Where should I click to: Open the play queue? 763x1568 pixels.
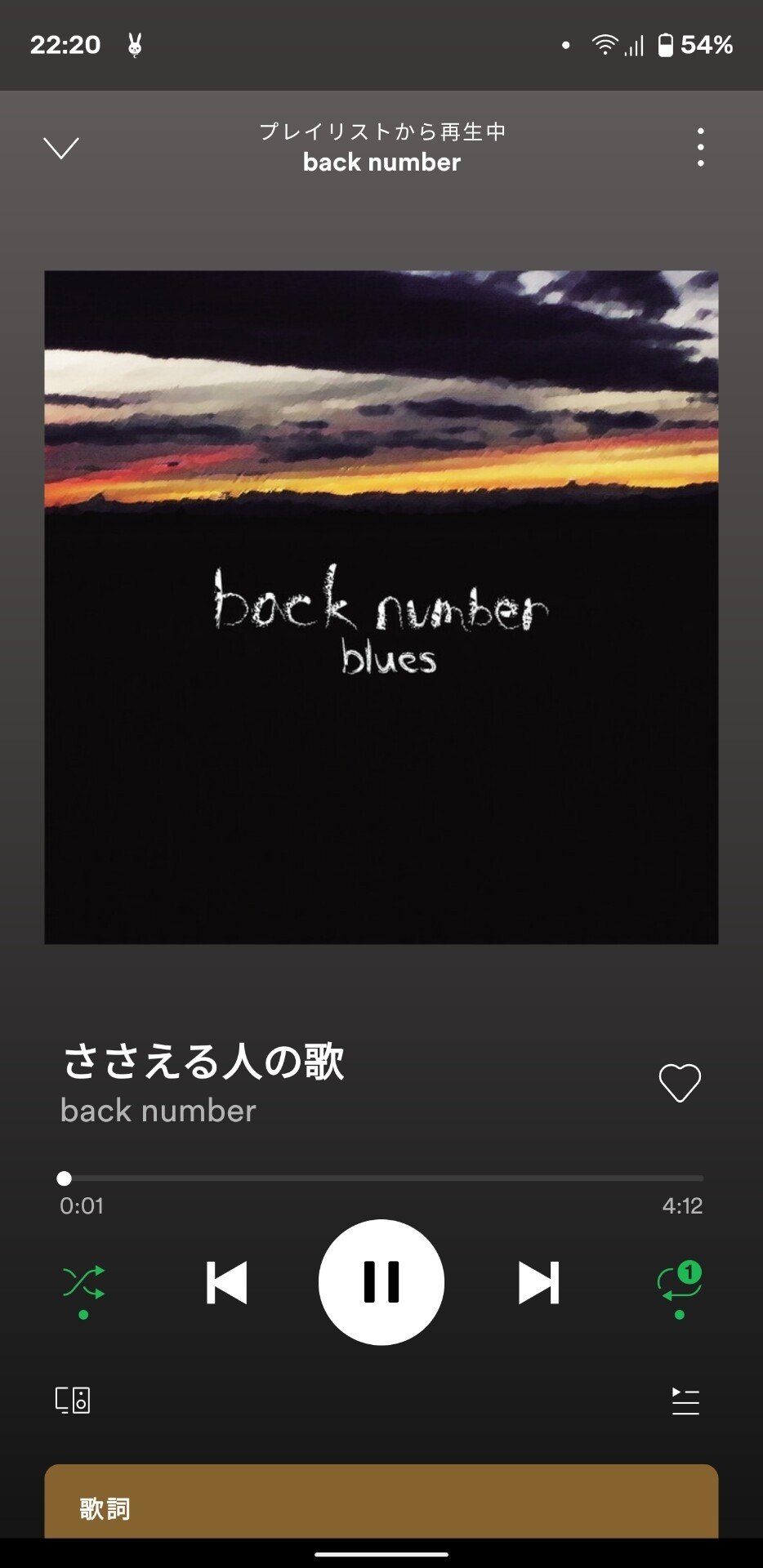[x=685, y=1401]
